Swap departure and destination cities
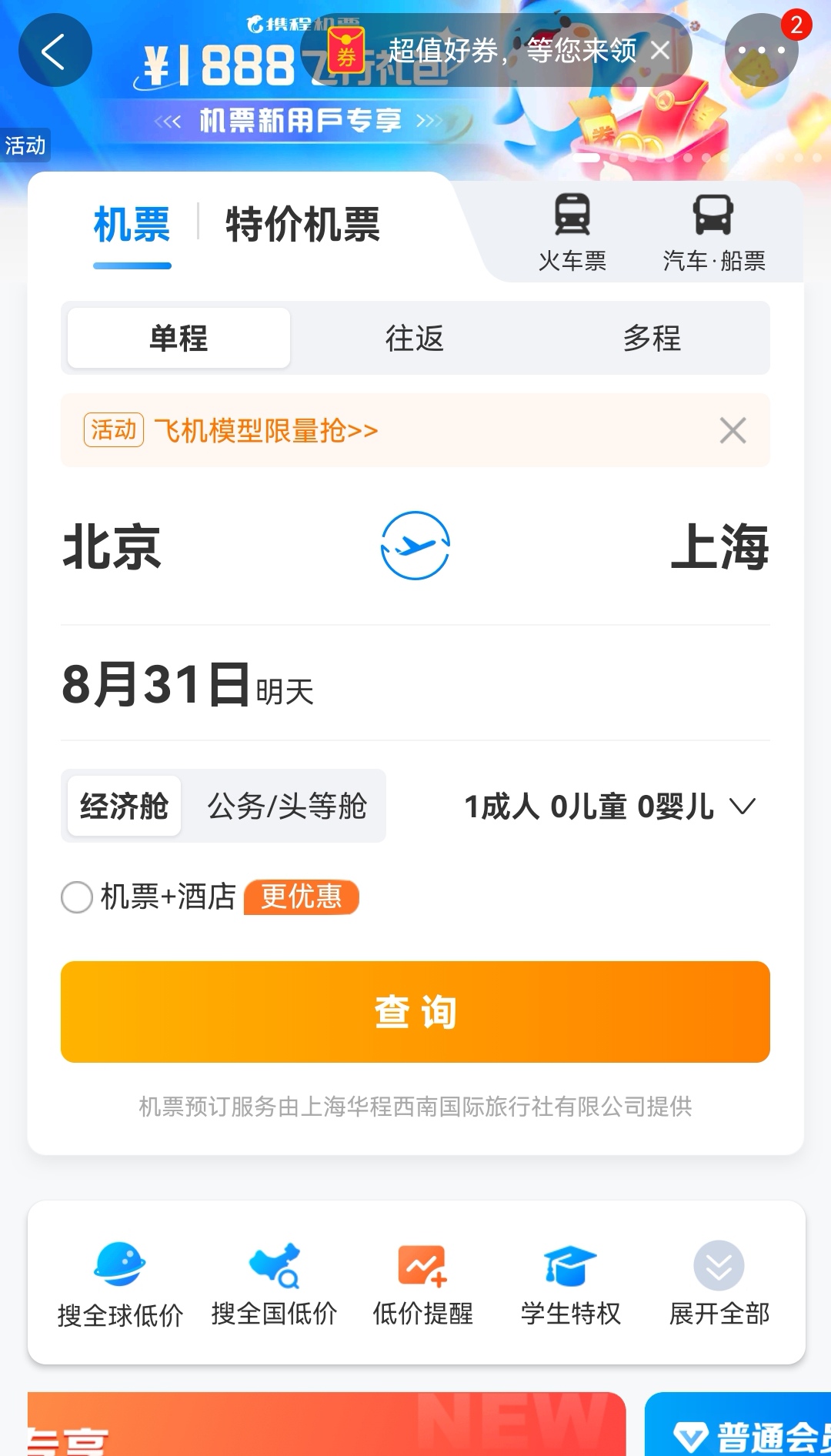The width and height of the screenshot is (831, 1456). [415, 546]
